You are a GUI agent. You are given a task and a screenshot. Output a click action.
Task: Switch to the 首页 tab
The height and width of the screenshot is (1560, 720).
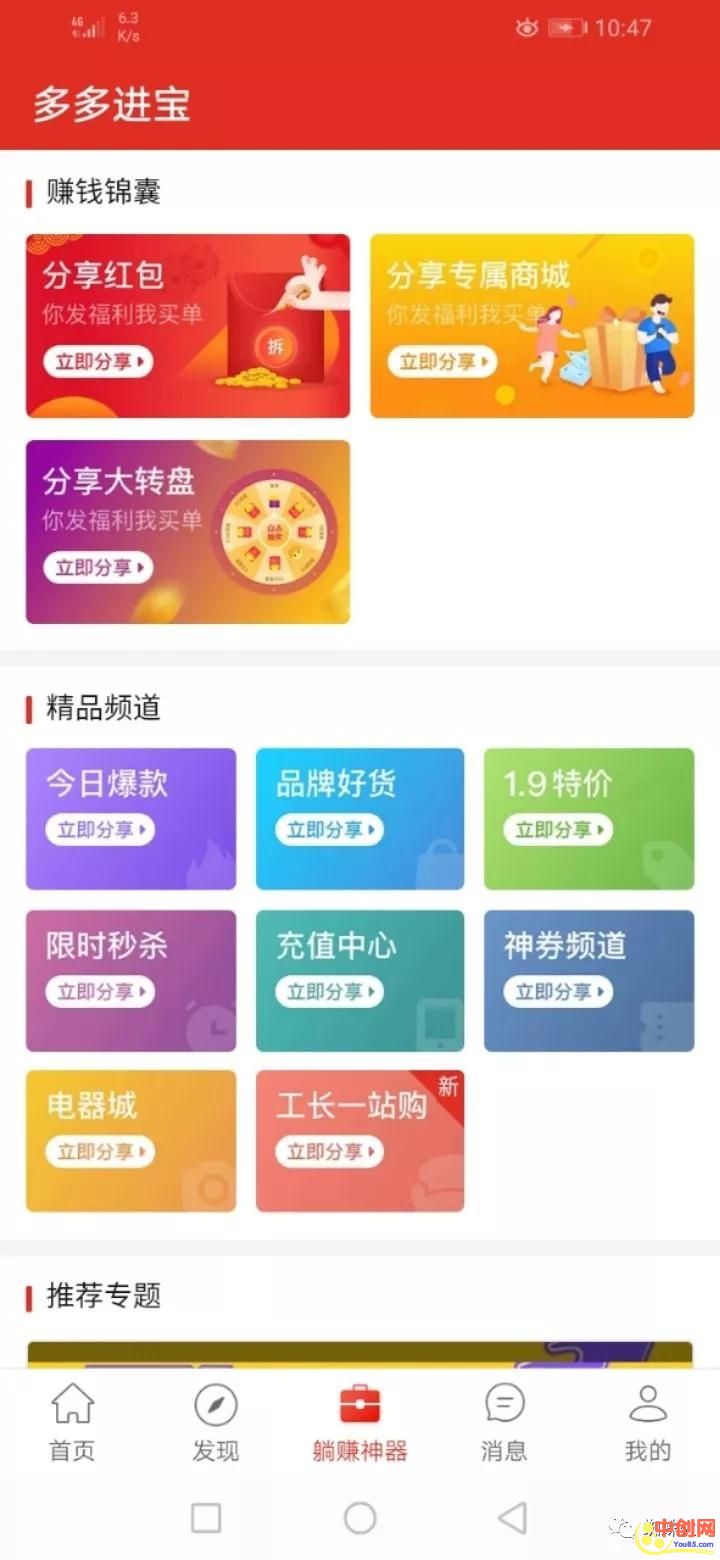coord(72,1422)
